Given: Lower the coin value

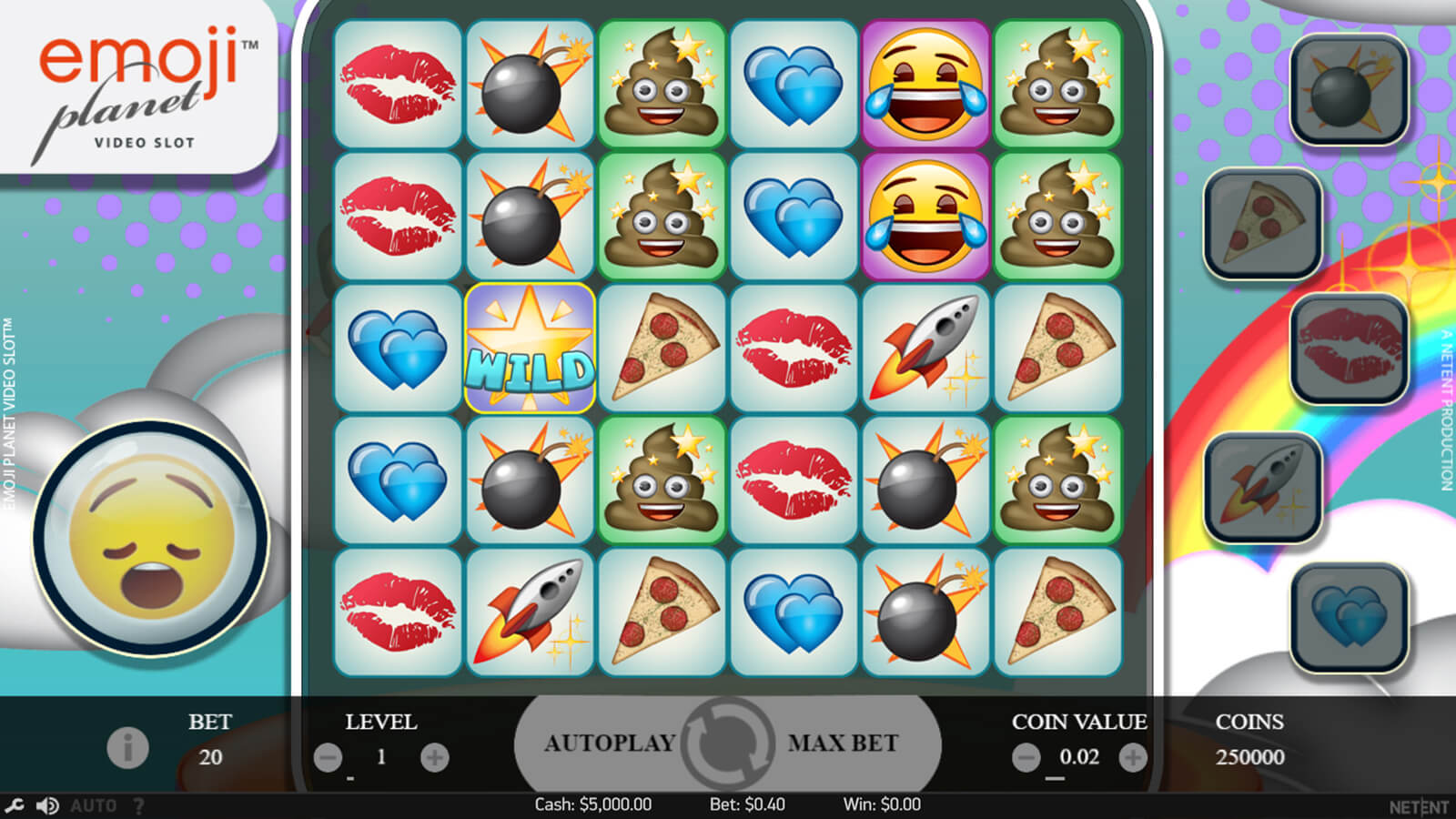Looking at the screenshot, I should 1026,757.
